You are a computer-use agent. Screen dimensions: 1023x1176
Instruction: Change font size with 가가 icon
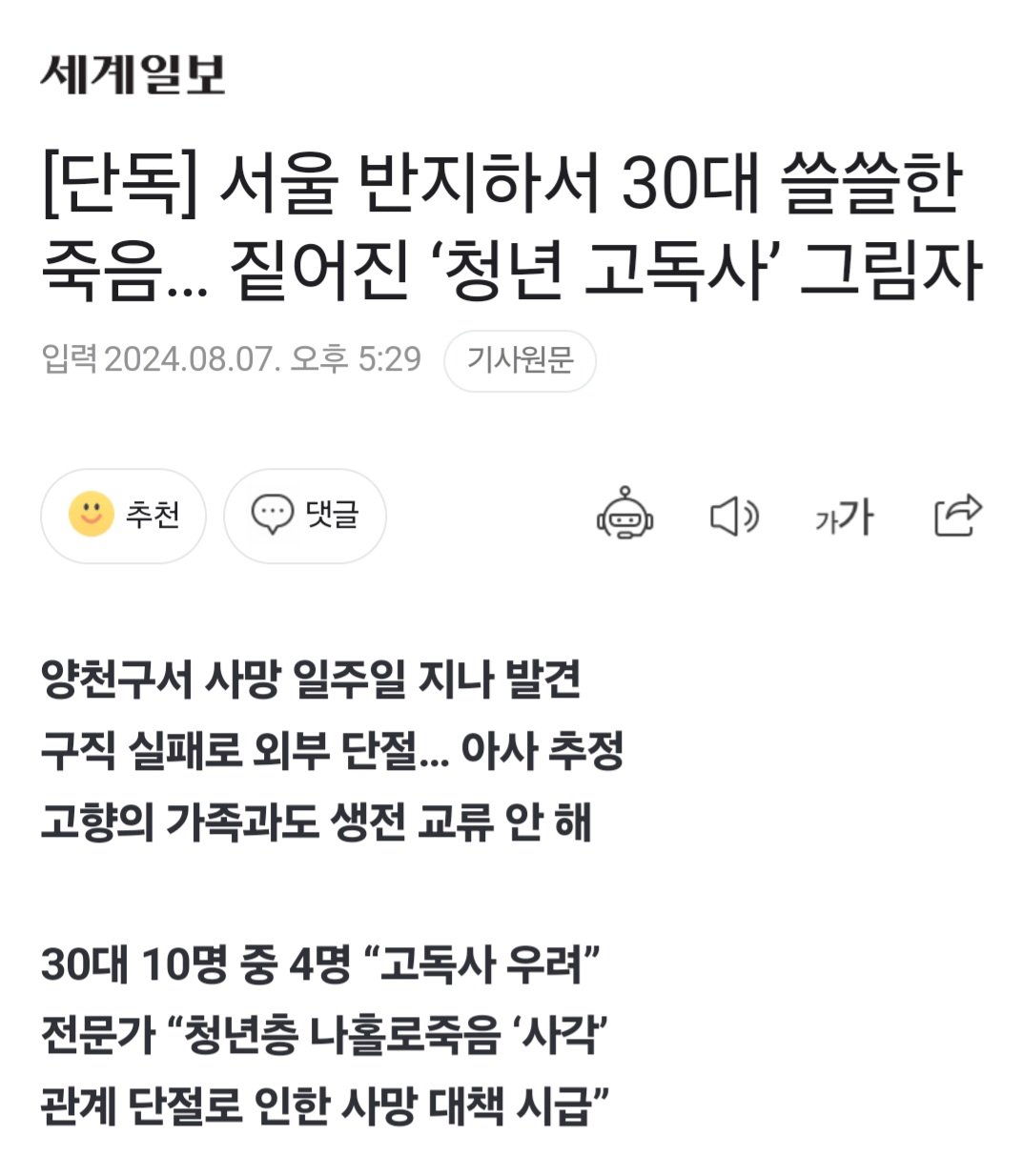844,517
